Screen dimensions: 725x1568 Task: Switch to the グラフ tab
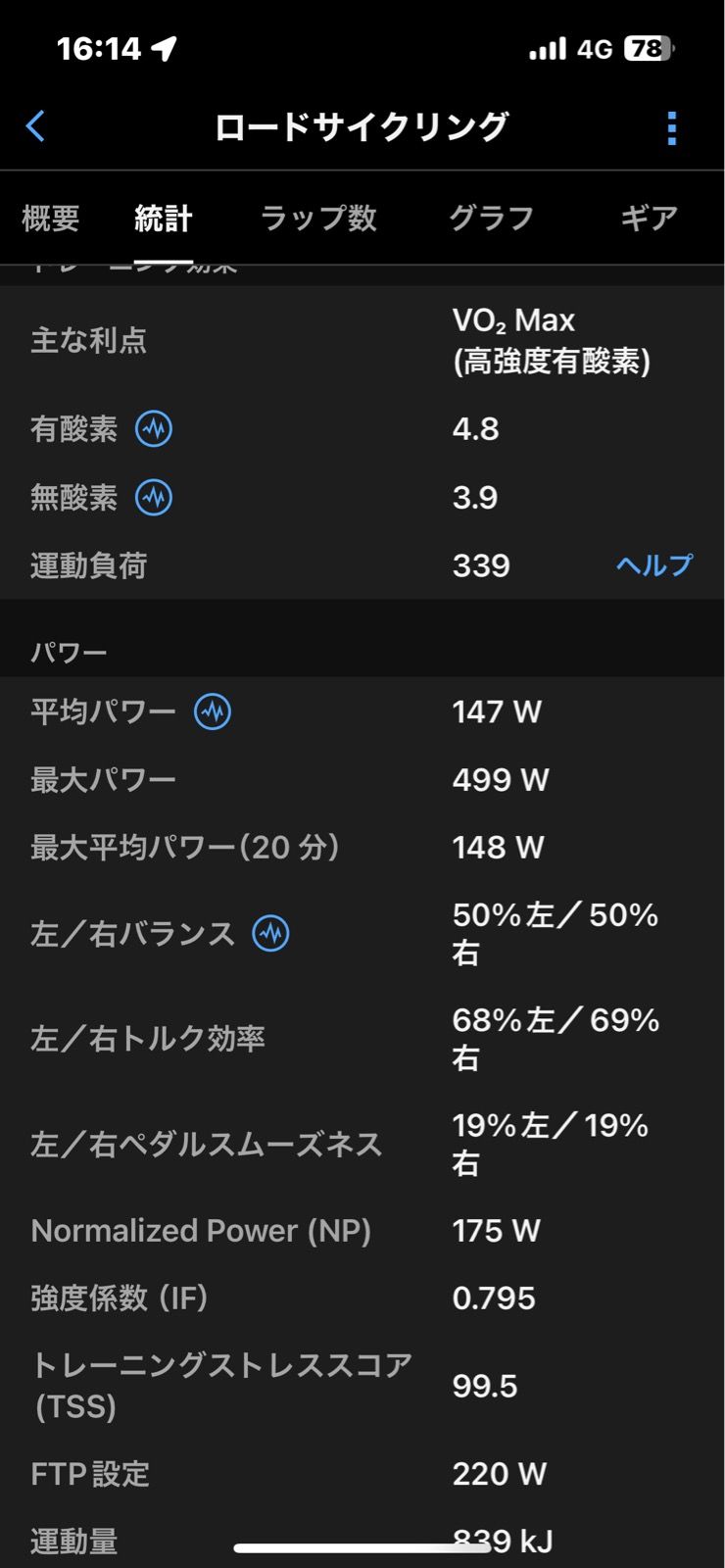point(491,218)
